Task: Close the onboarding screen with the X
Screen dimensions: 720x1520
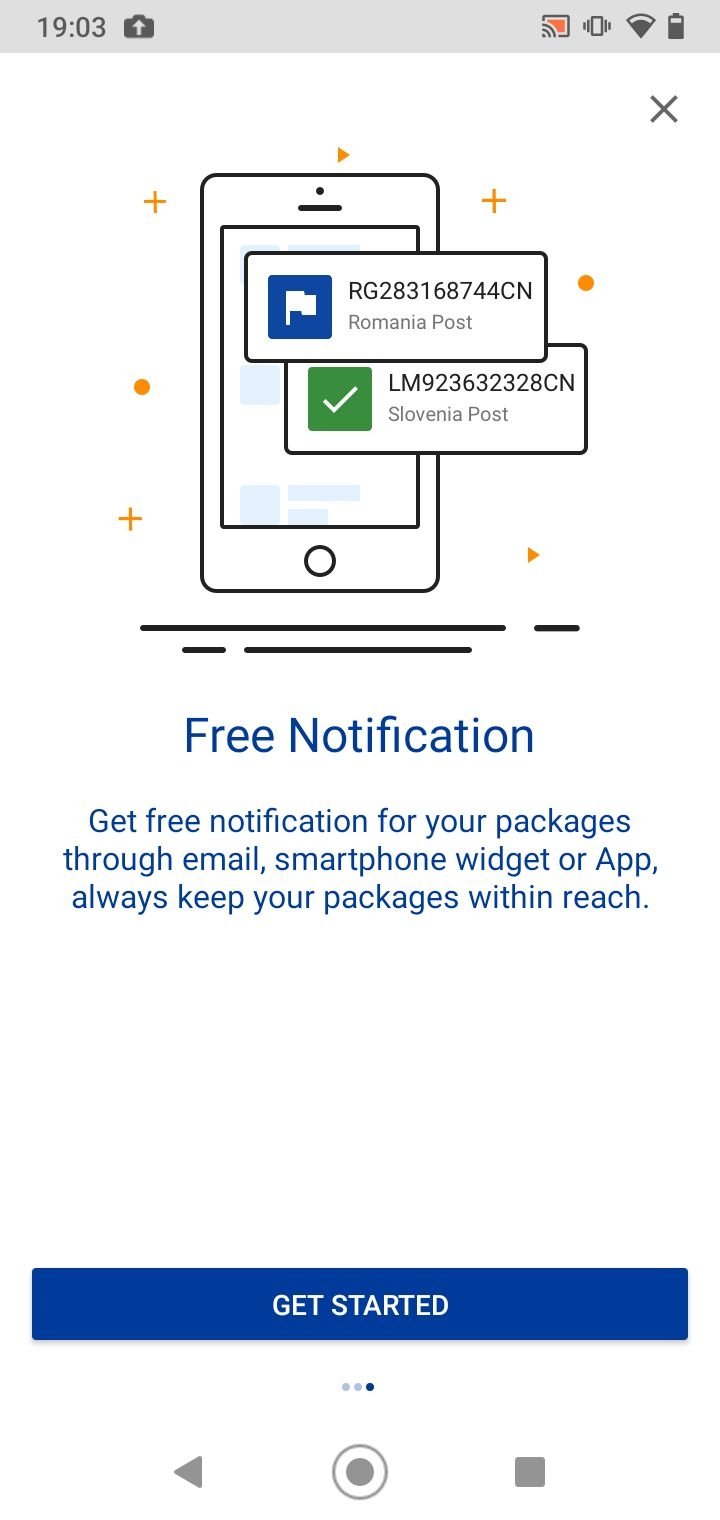Action: pyautogui.click(x=664, y=109)
